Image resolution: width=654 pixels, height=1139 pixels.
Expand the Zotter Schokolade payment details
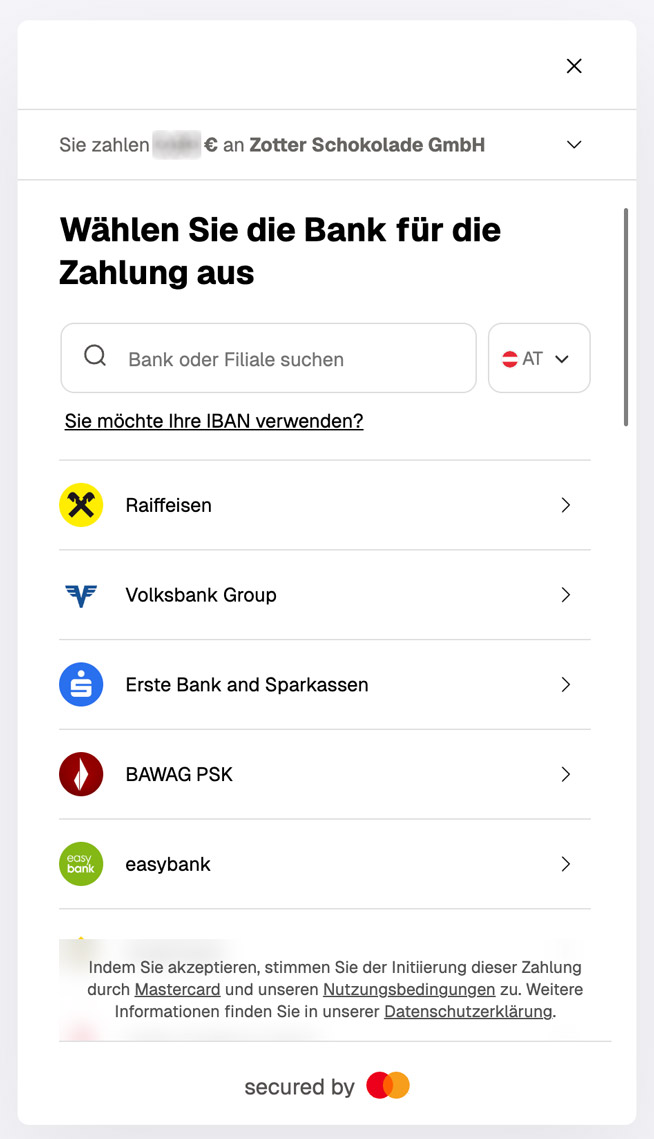[x=574, y=145]
